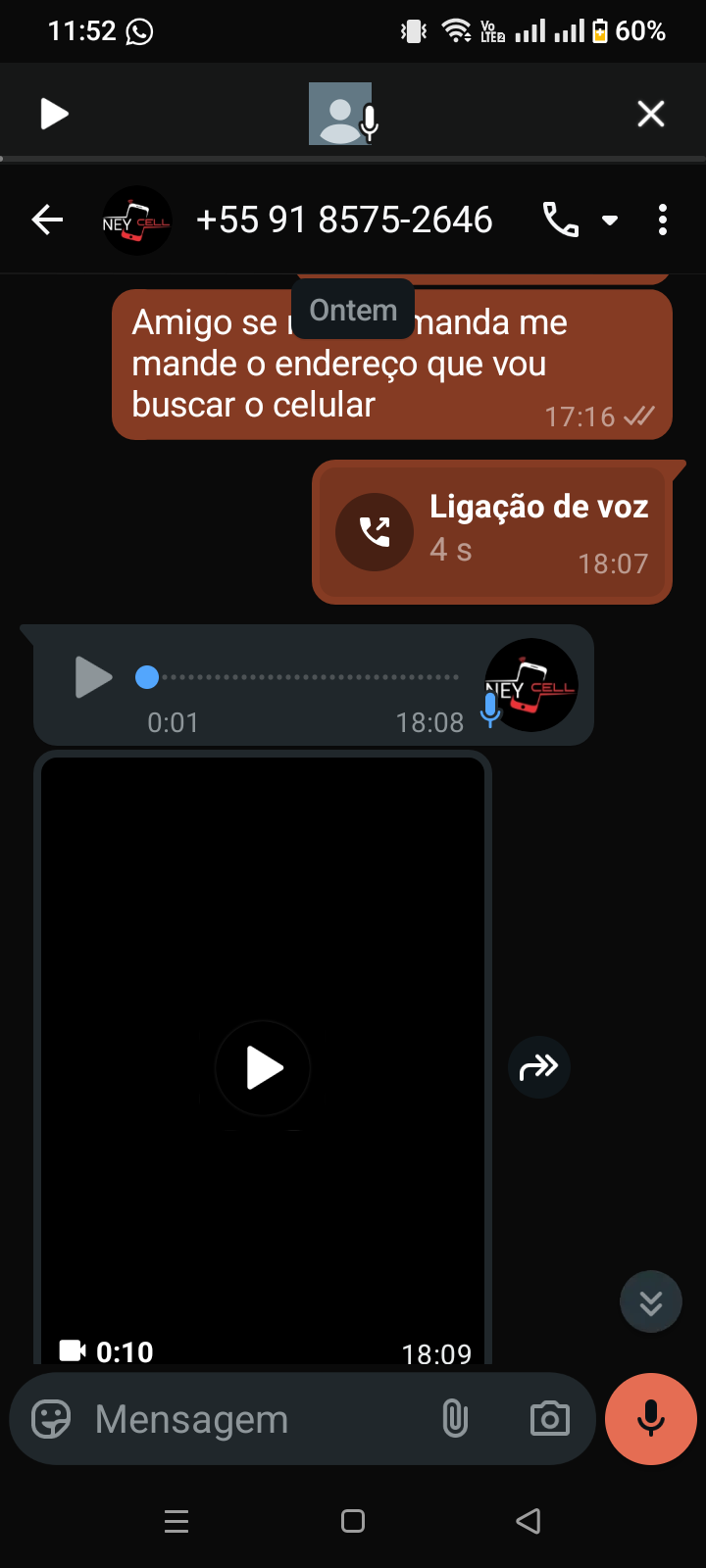Forward the video message
The width and height of the screenshot is (706, 1568).
[539, 1066]
